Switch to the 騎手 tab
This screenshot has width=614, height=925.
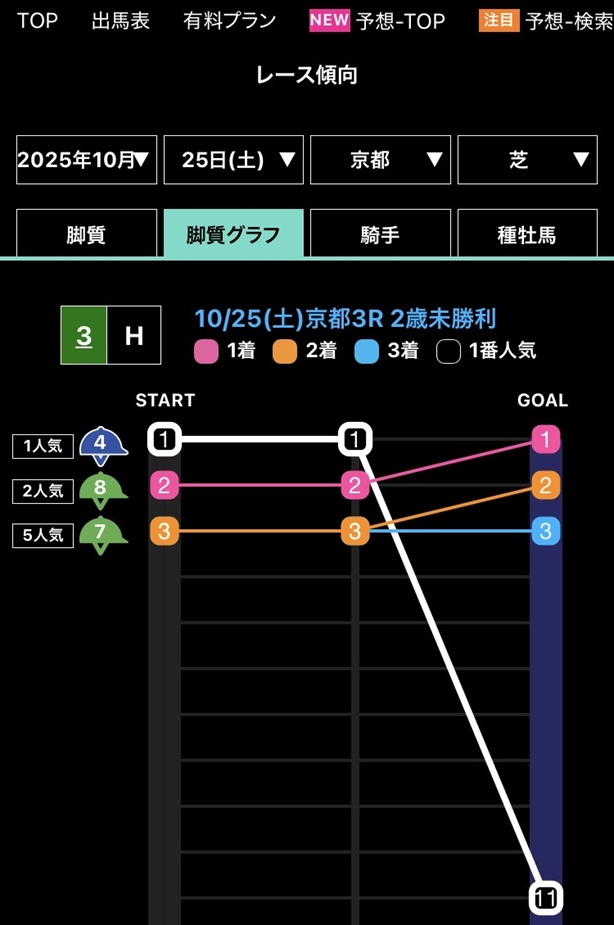380,235
